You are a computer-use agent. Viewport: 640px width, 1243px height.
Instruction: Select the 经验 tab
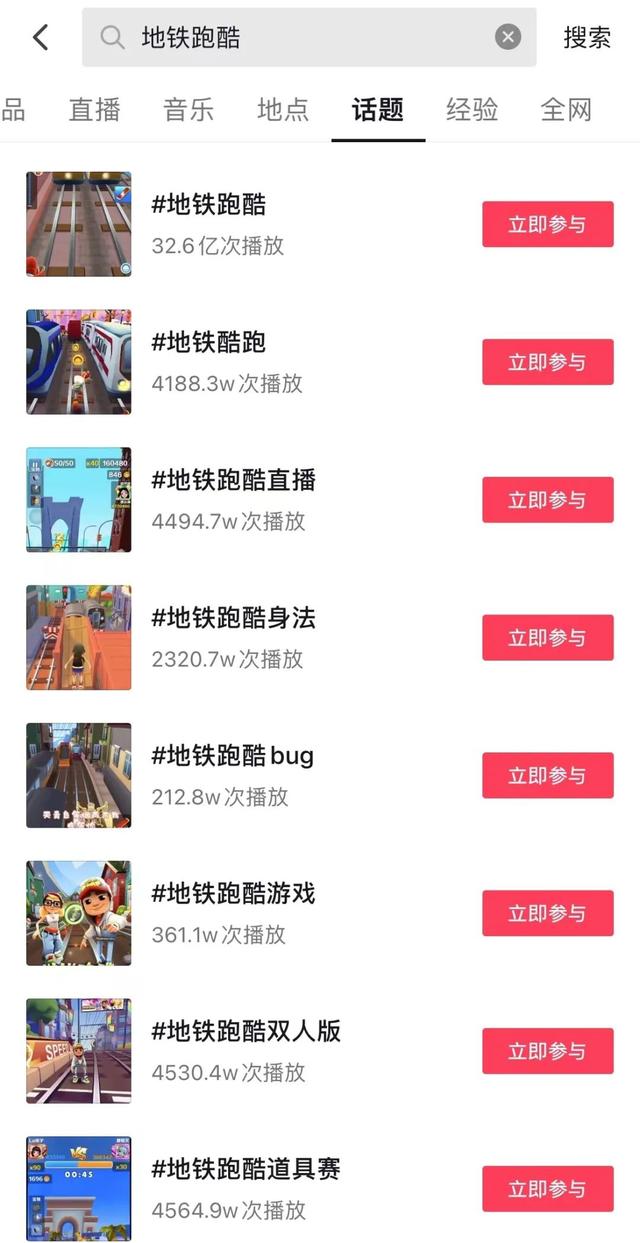coord(472,109)
